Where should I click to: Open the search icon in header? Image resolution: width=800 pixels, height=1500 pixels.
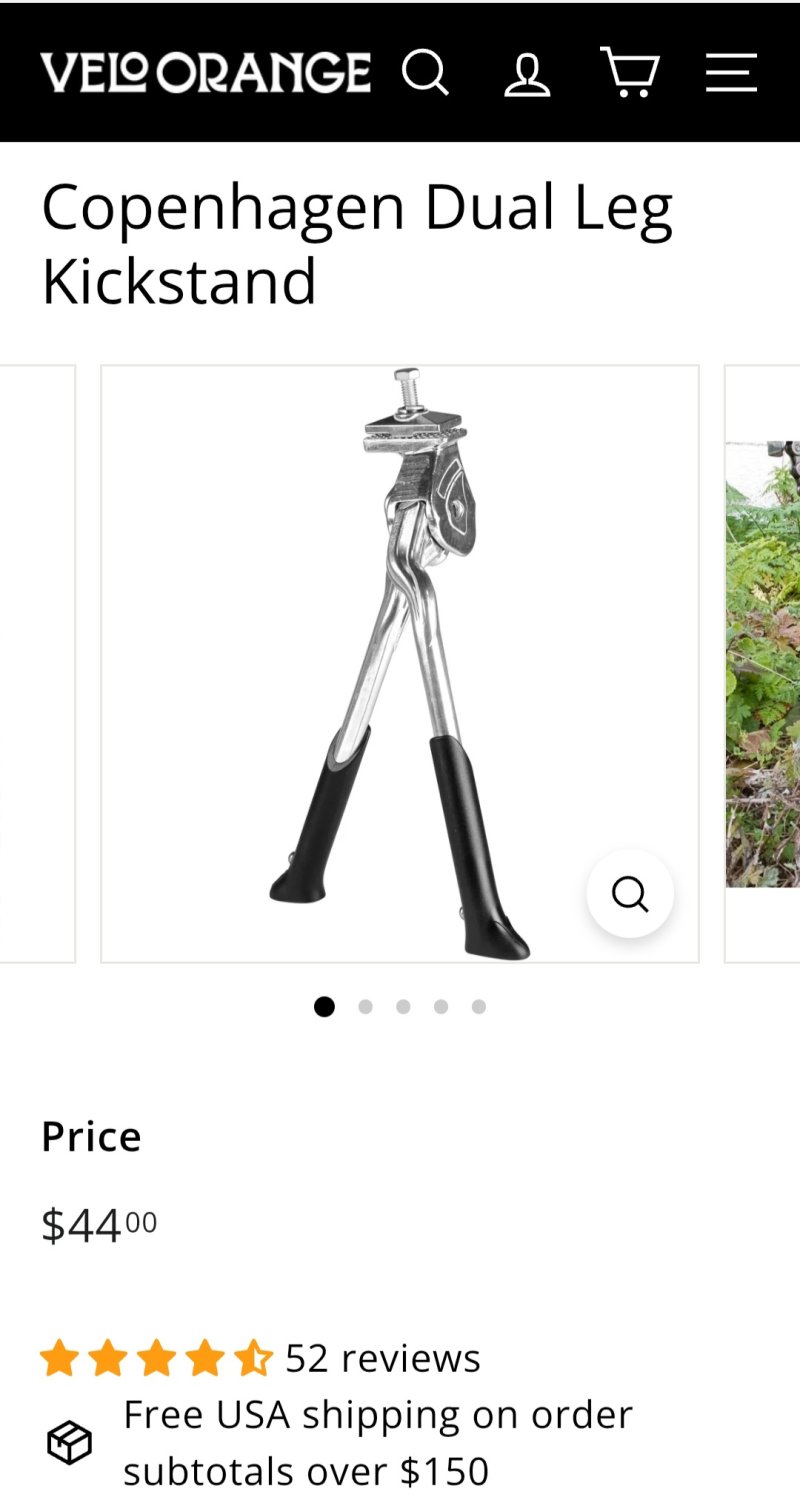click(425, 73)
